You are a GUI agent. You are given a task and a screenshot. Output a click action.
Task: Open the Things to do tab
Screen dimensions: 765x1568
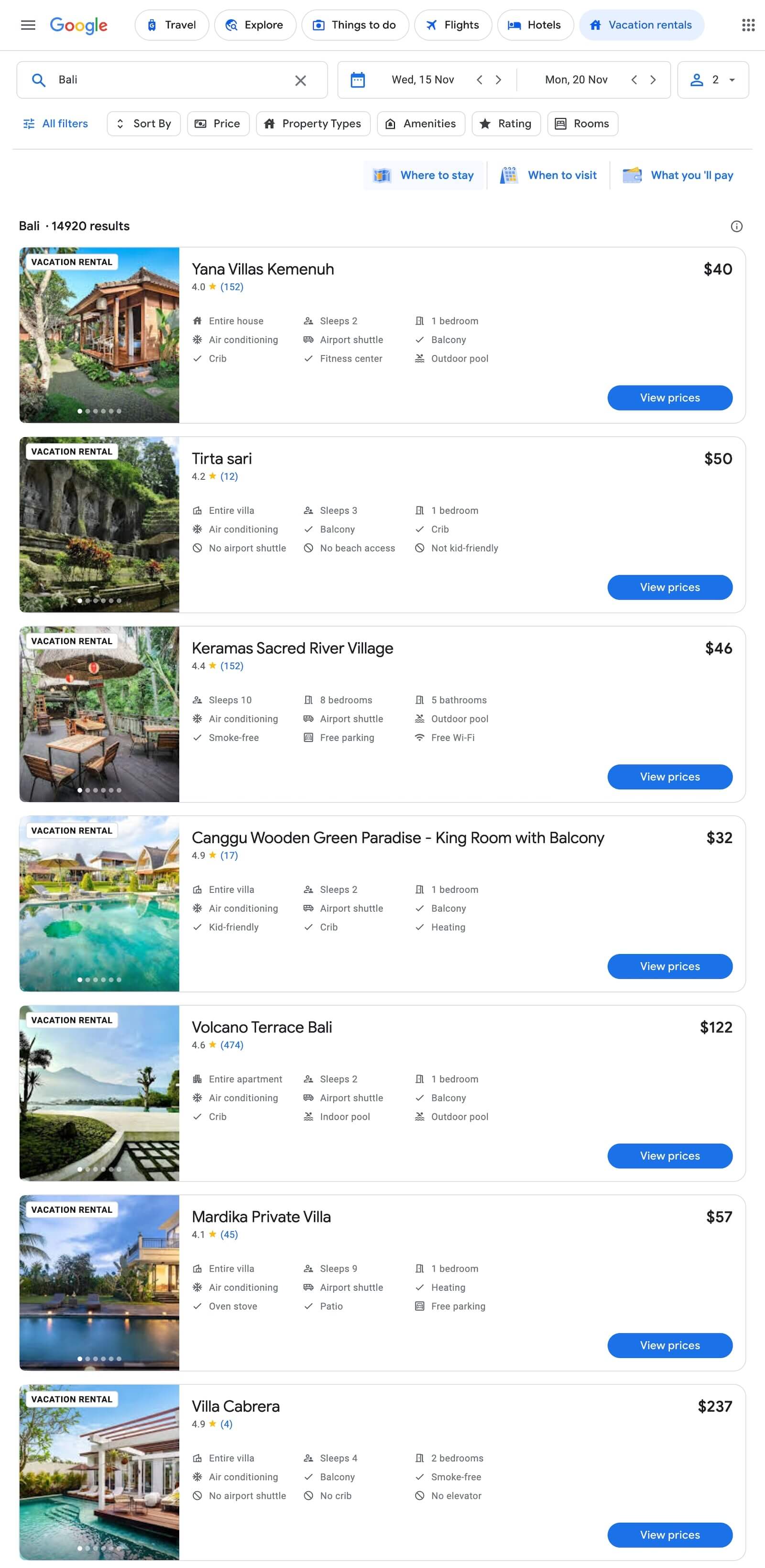tap(355, 25)
